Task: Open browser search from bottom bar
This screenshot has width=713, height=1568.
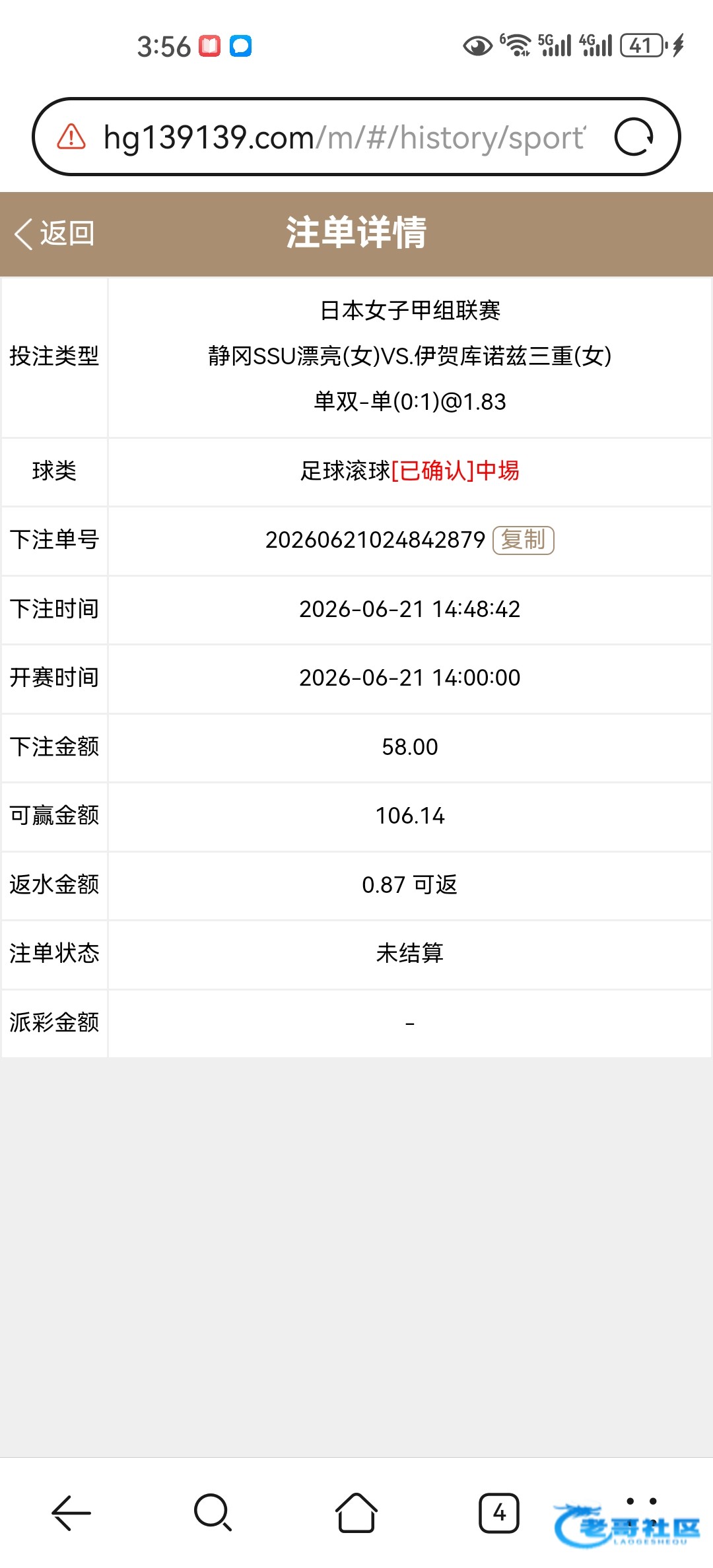Action: [213, 1513]
